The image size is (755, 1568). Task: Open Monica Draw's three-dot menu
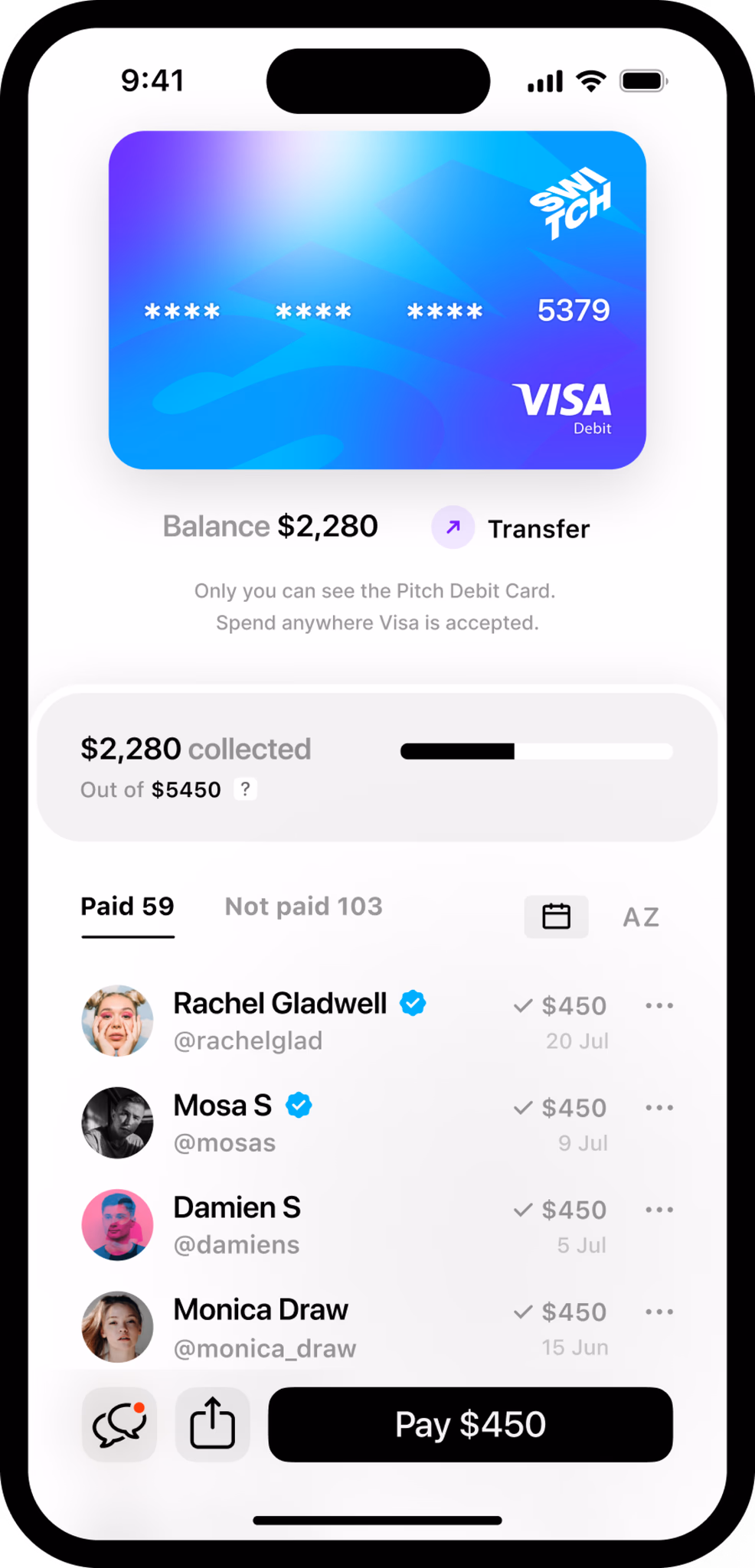pos(659,1311)
